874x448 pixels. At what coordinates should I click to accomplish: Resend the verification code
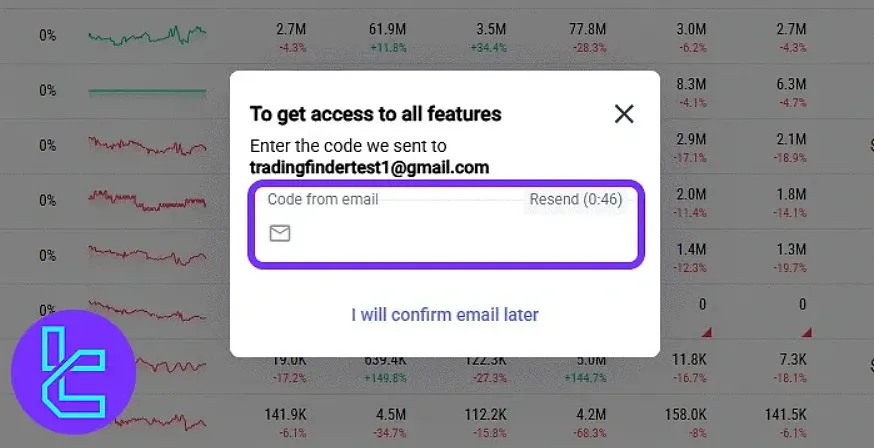(x=575, y=199)
